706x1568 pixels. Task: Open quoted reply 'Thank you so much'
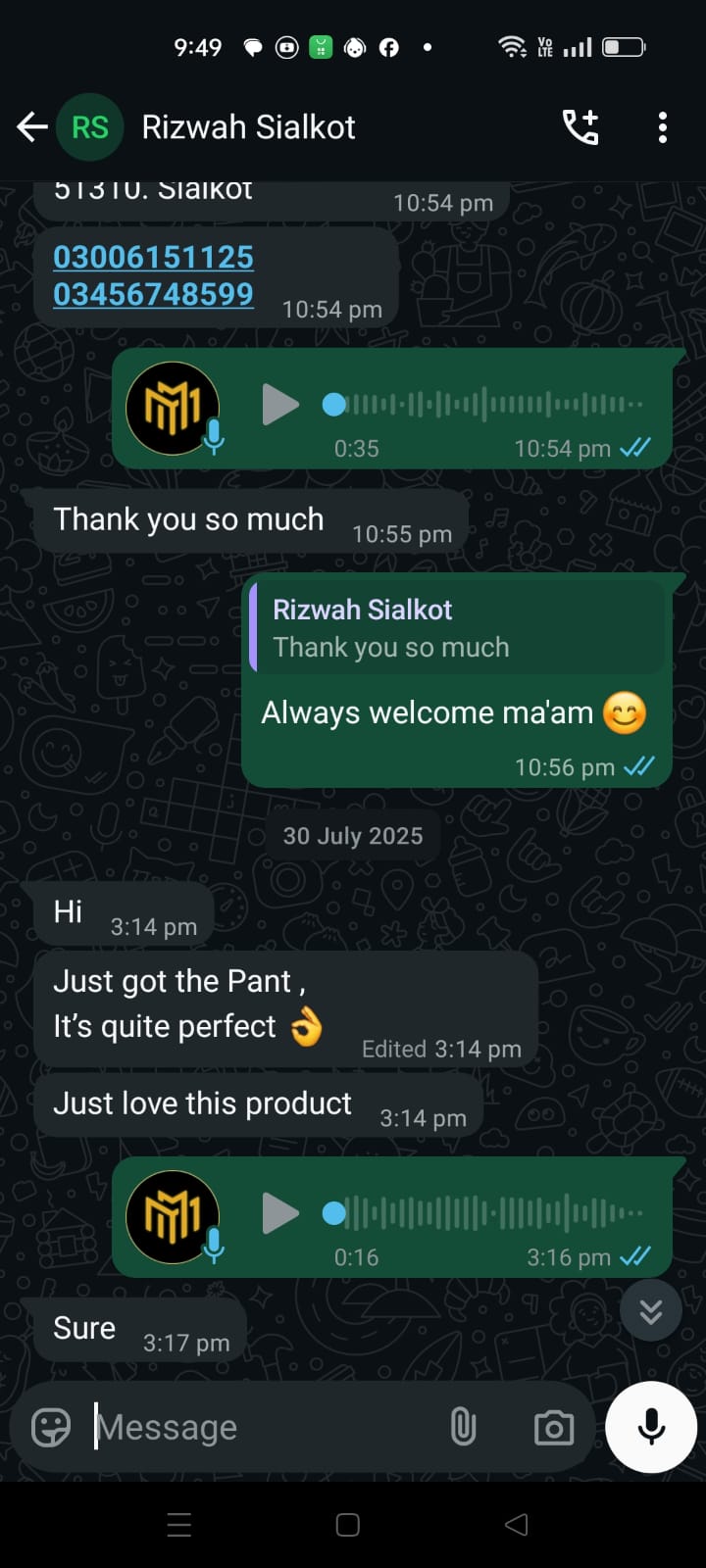458,628
